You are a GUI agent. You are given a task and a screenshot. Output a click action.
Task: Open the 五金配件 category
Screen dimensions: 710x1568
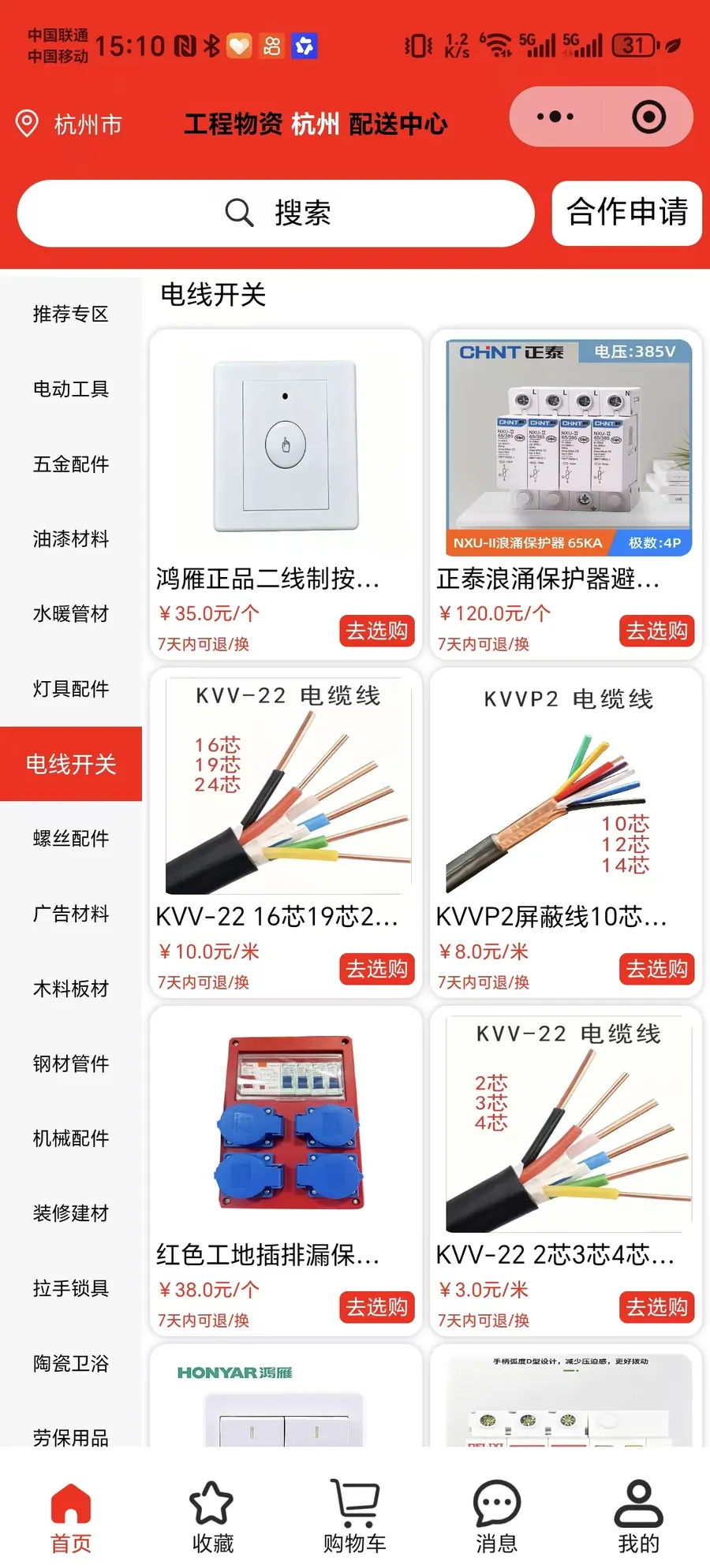pyautogui.click(x=71, y=464)
